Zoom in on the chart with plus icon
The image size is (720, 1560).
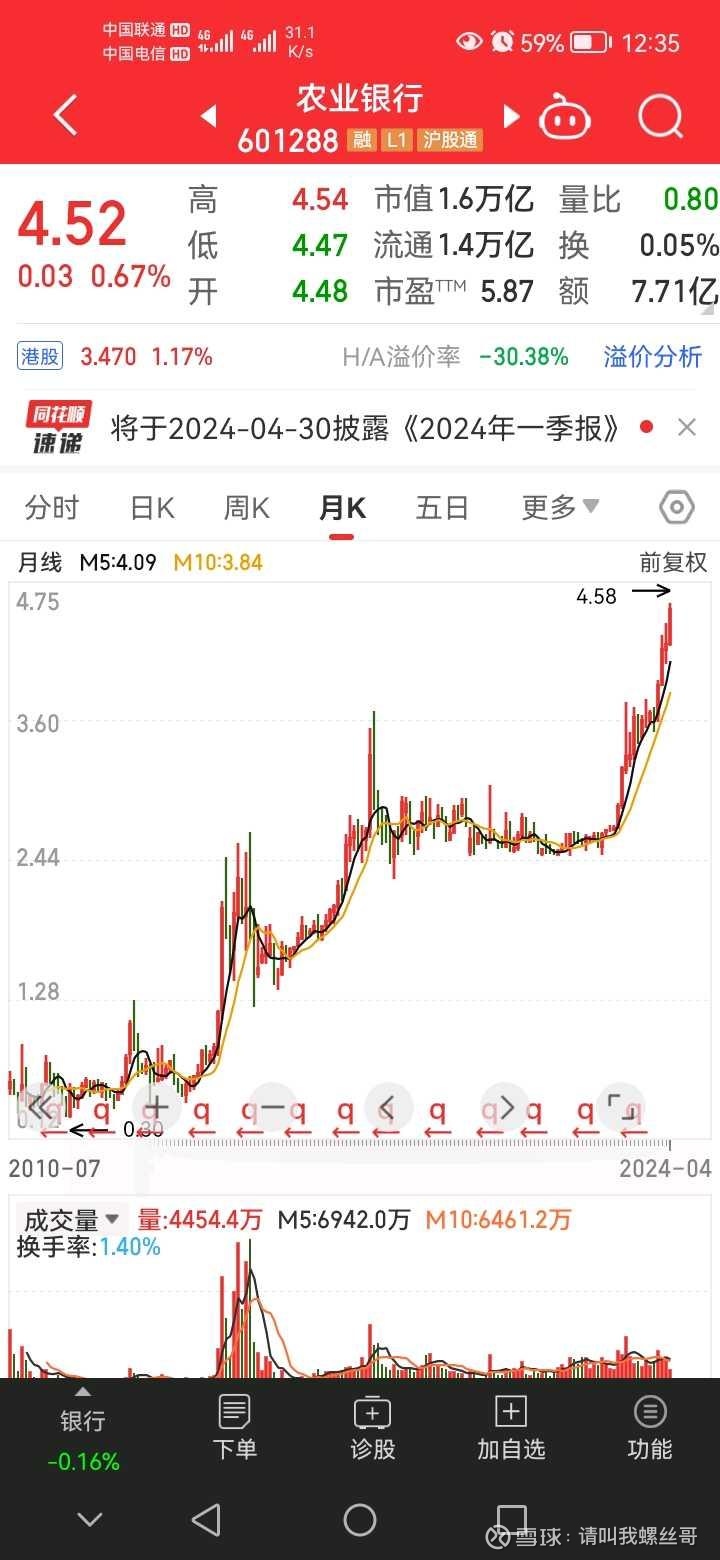[x=155, y=1107]
